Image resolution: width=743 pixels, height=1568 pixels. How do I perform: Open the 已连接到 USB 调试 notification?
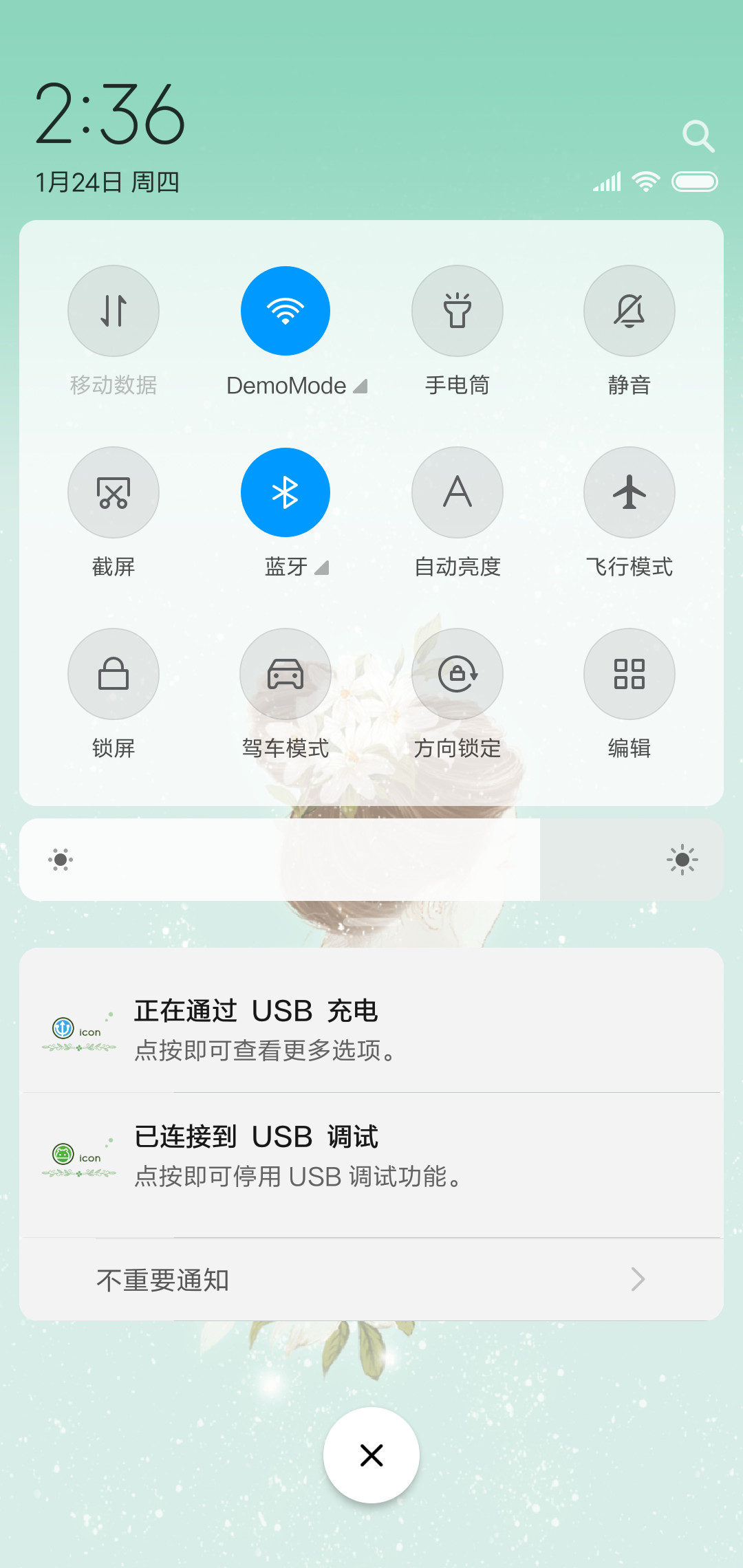click(x=371, y=1155)
